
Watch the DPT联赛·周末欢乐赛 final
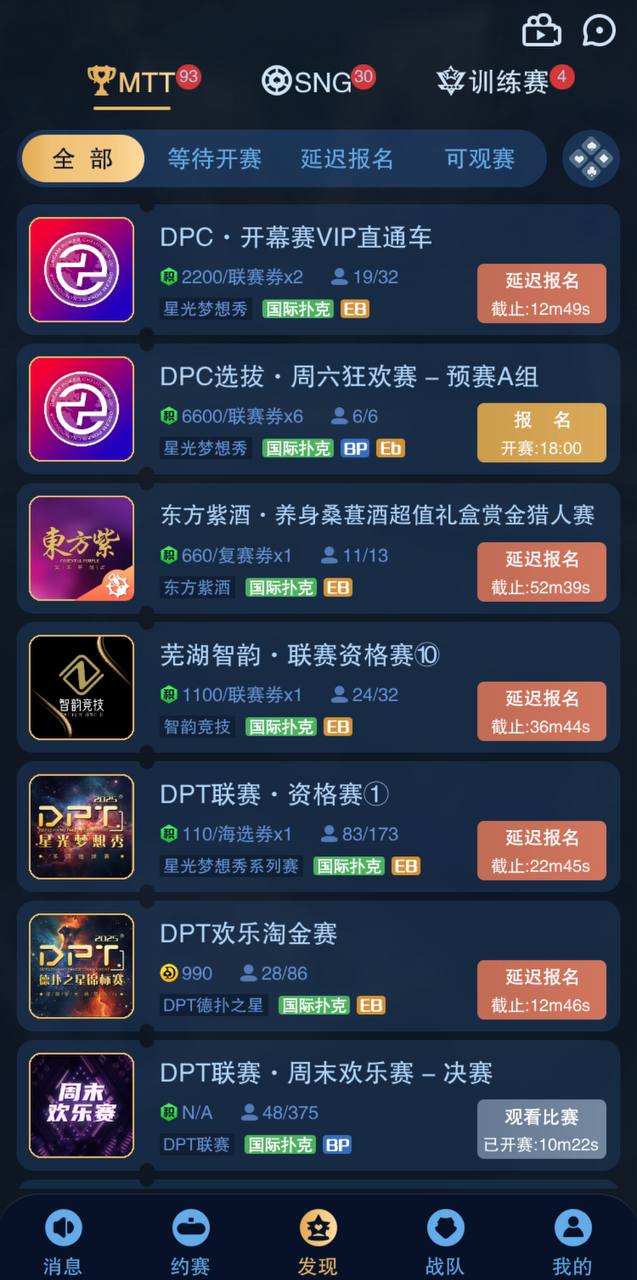(x=541, y=1129)
